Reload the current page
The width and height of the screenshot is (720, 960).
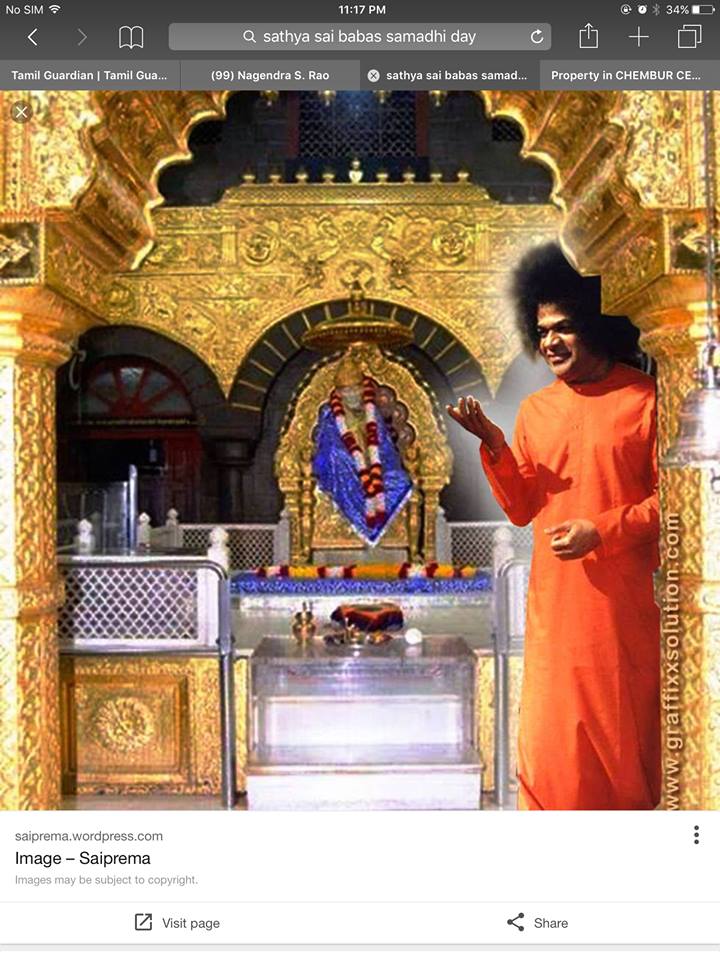[x=537, y=37]
